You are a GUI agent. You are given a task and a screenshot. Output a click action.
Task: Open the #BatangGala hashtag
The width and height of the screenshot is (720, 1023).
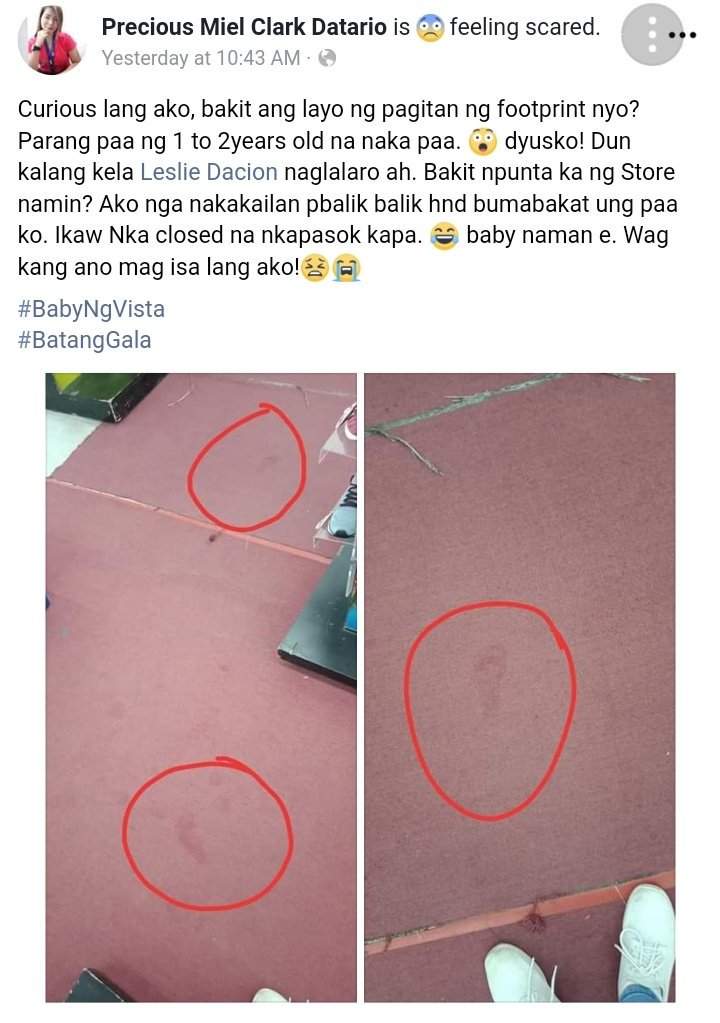pos(85,339)
